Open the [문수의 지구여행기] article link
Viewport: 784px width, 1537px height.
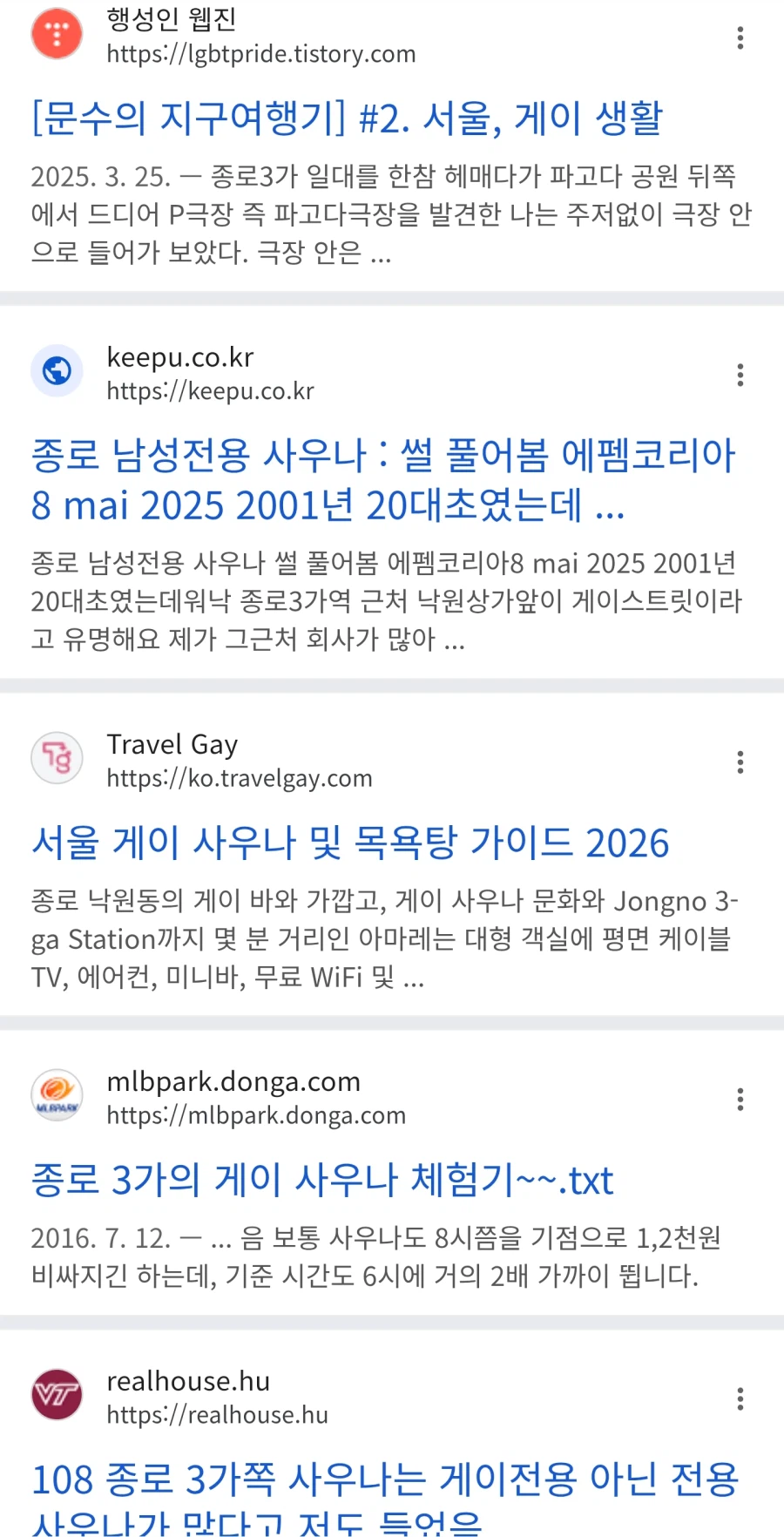coord(347,118)
